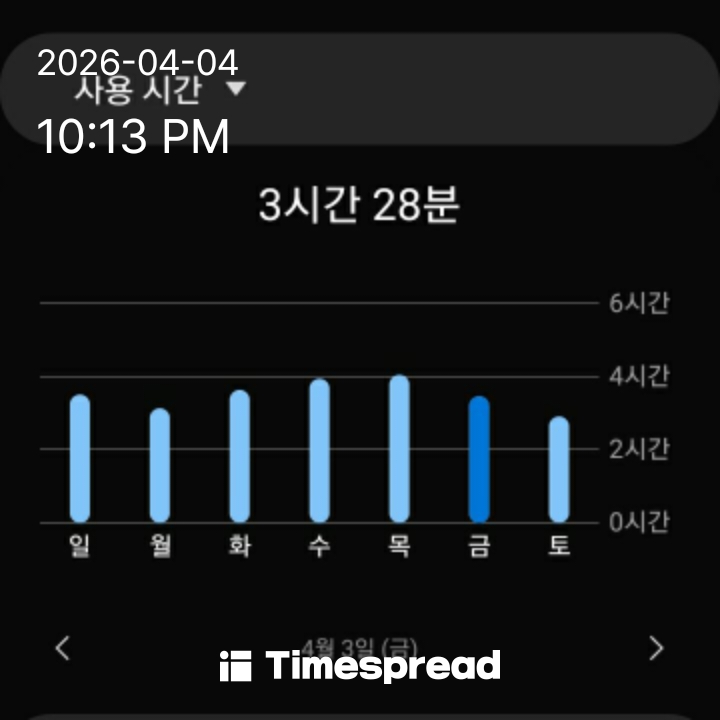Tap the 수 usage bar
The height and width of the screenshot is (720, 720).
point(319,451)
